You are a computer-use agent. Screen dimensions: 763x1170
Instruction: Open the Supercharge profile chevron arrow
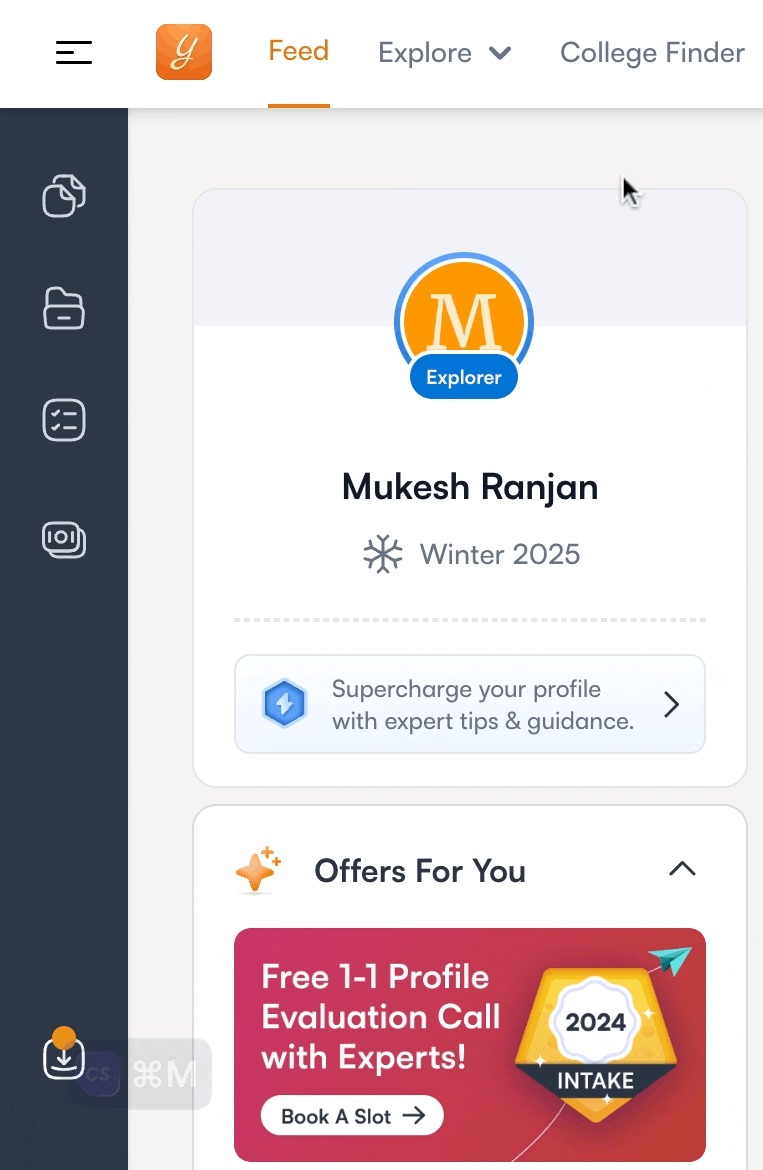(672, 704)
